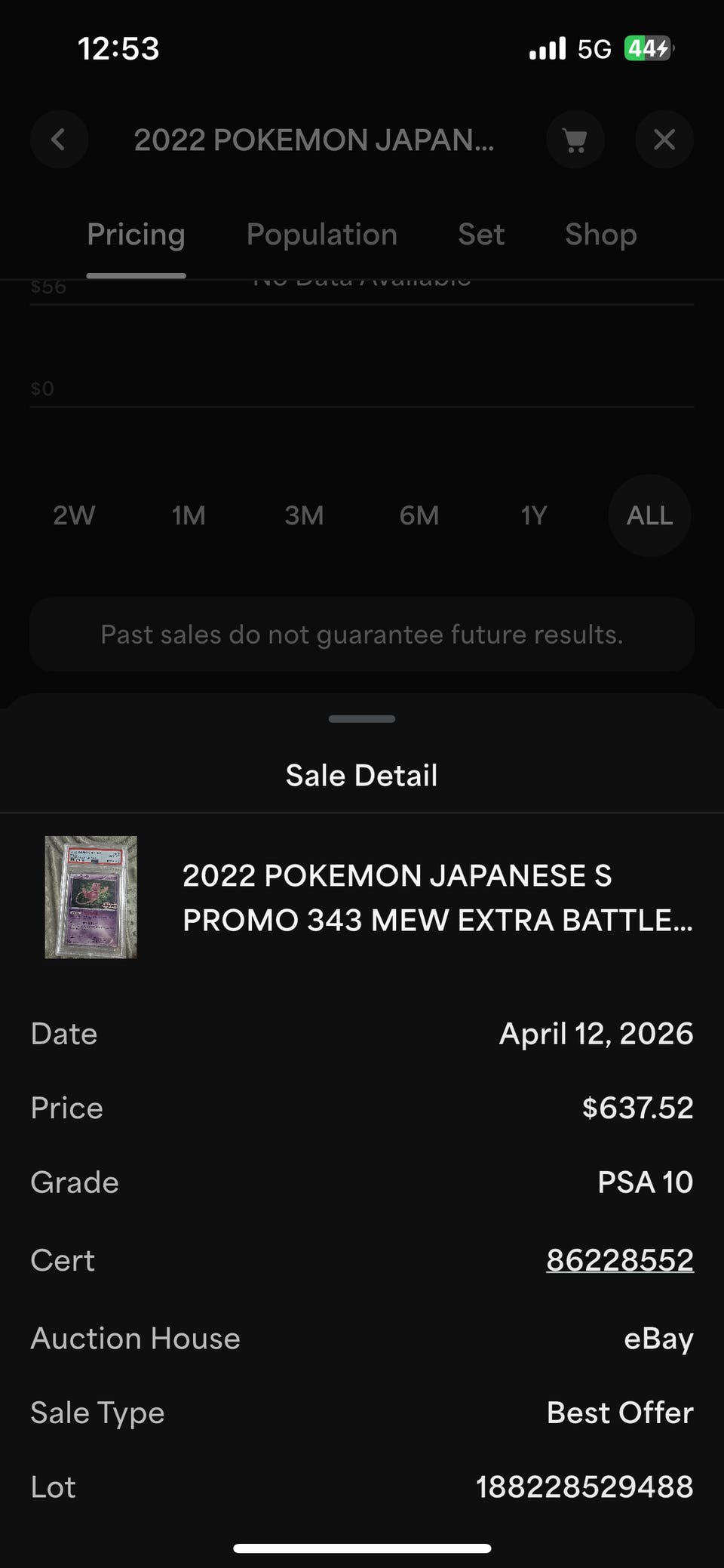Open cert number 86228552 link
The width and height of the screenshot is (724, 1568).
tap(619, 1259)
